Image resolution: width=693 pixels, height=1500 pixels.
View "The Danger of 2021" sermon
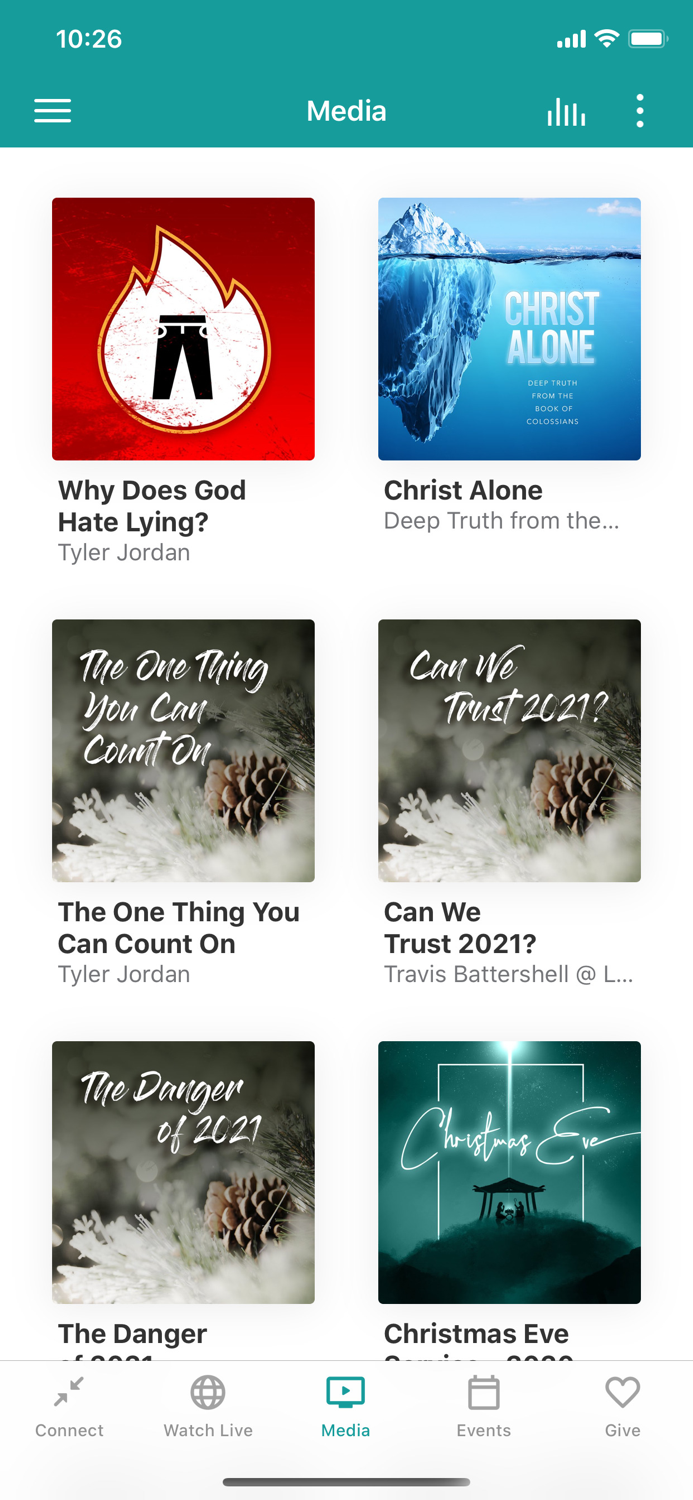coord(183,1172)
